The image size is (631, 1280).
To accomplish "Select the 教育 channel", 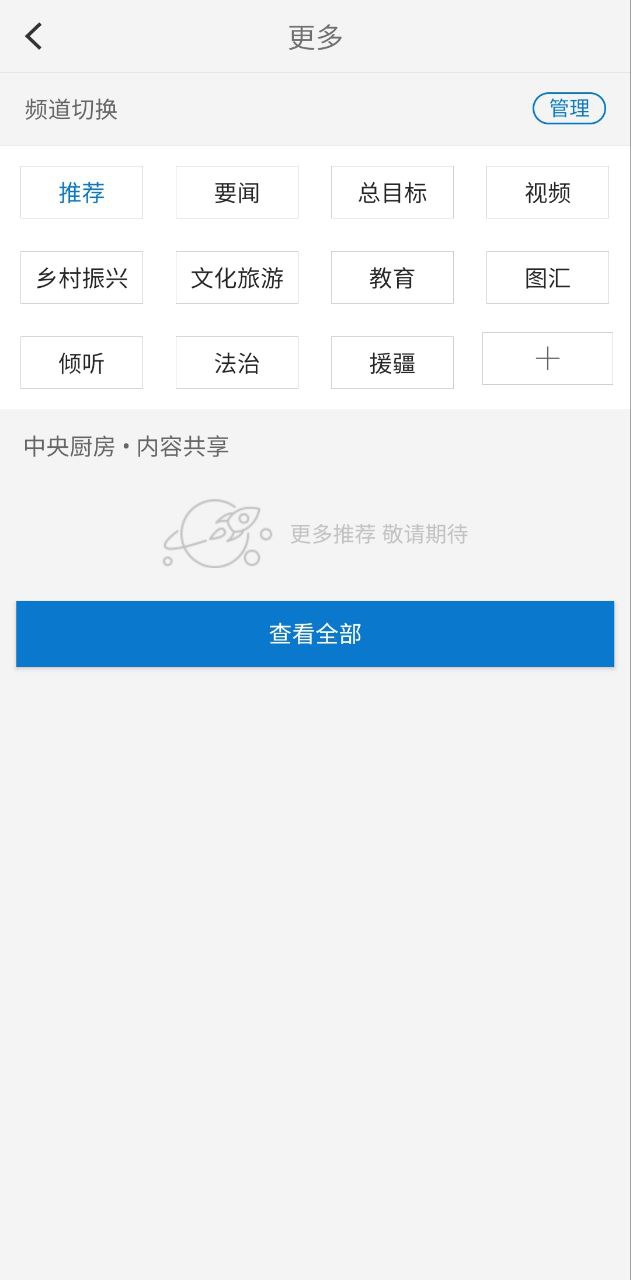I will pos(392,278).
